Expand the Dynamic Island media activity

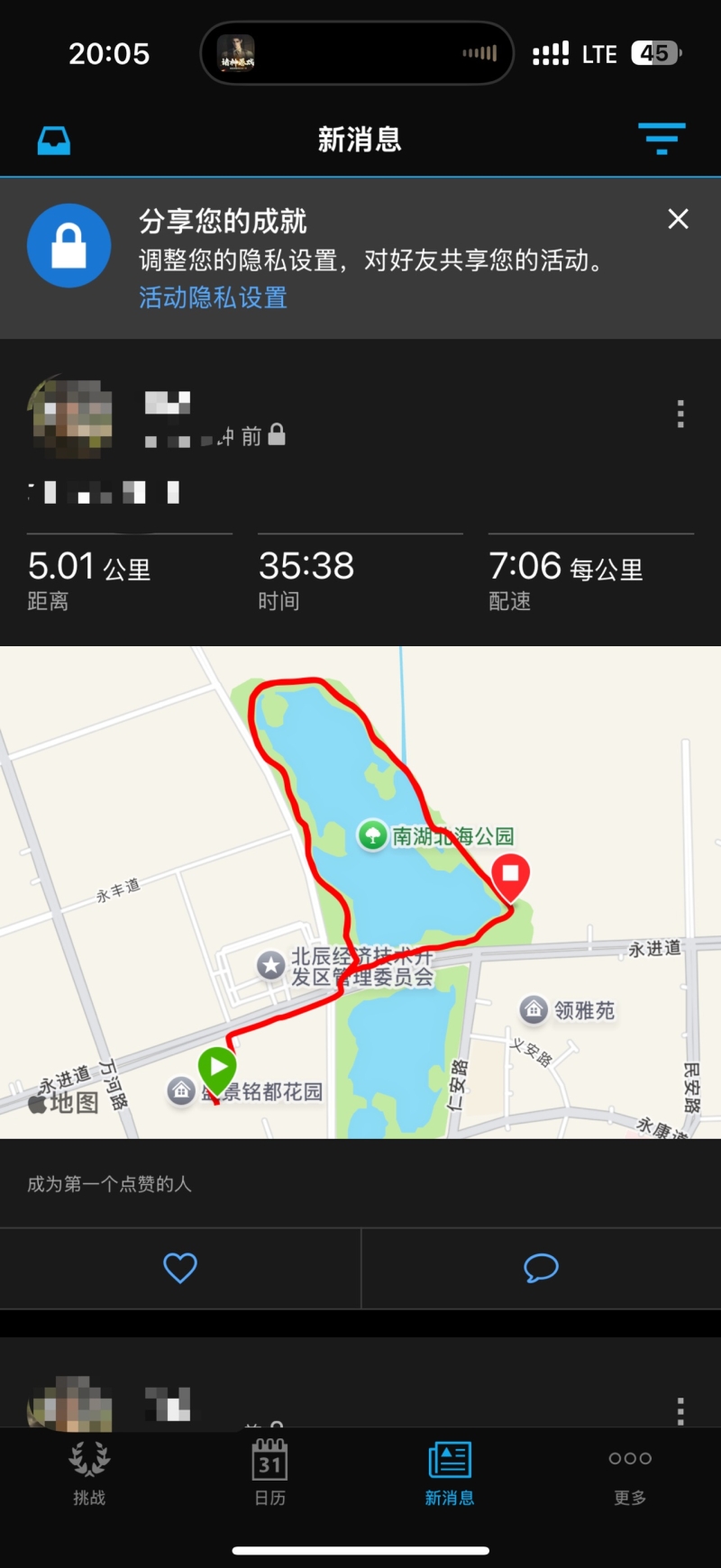coord(357,53)
